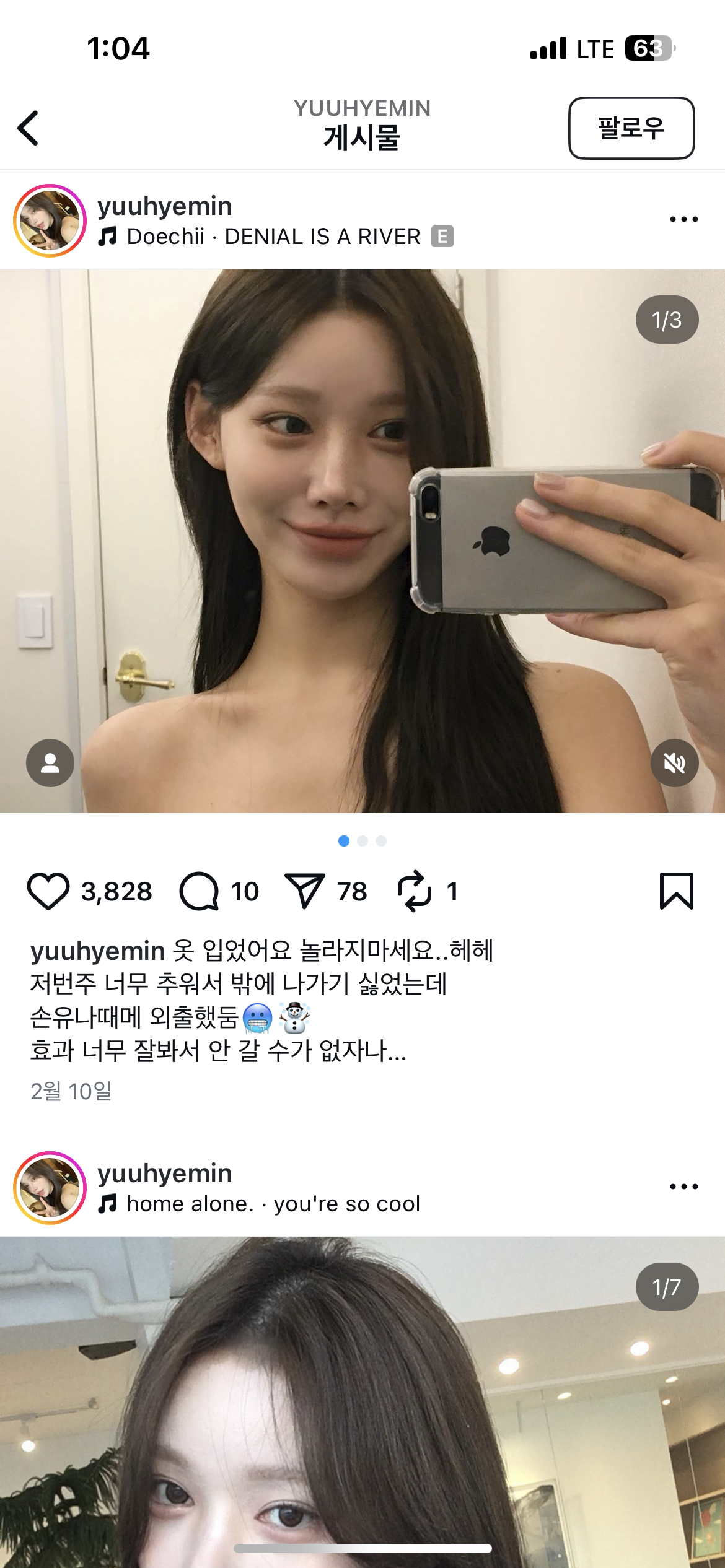Open yuuhyemin's story from the first post avatar

pyautogui.click(x=50, y=220)
